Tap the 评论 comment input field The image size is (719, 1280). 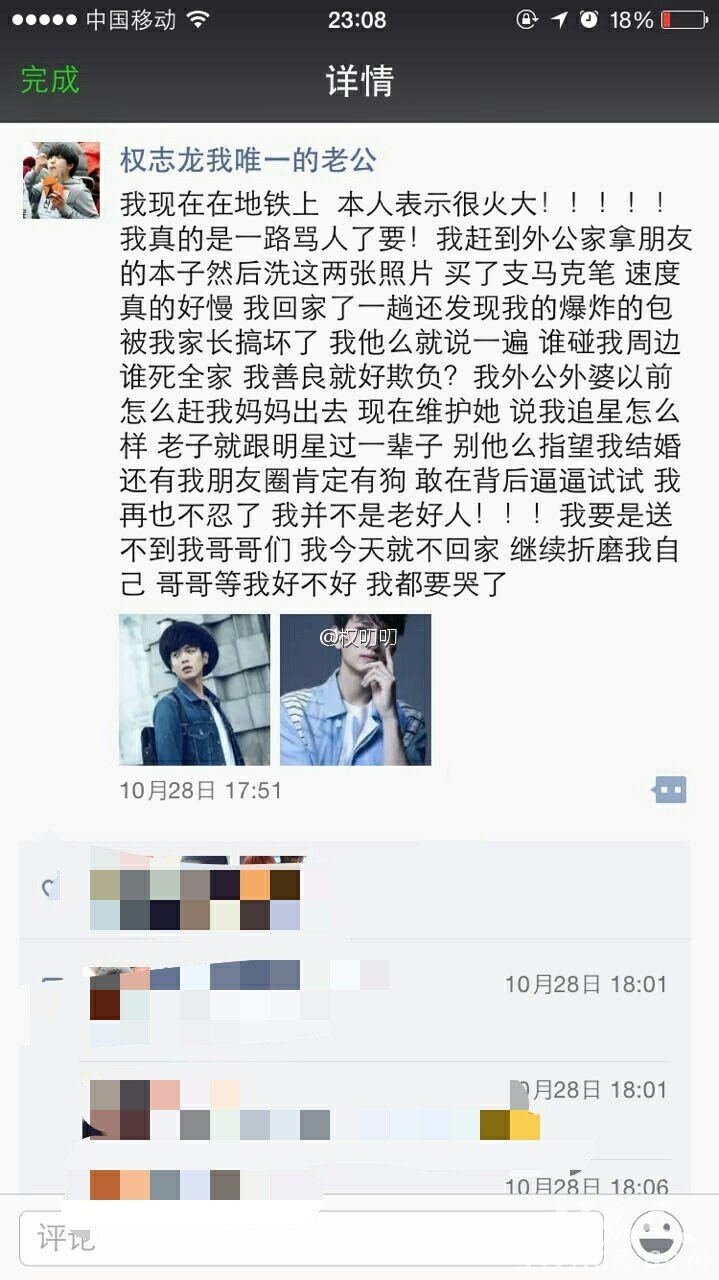click(311, 1239)
